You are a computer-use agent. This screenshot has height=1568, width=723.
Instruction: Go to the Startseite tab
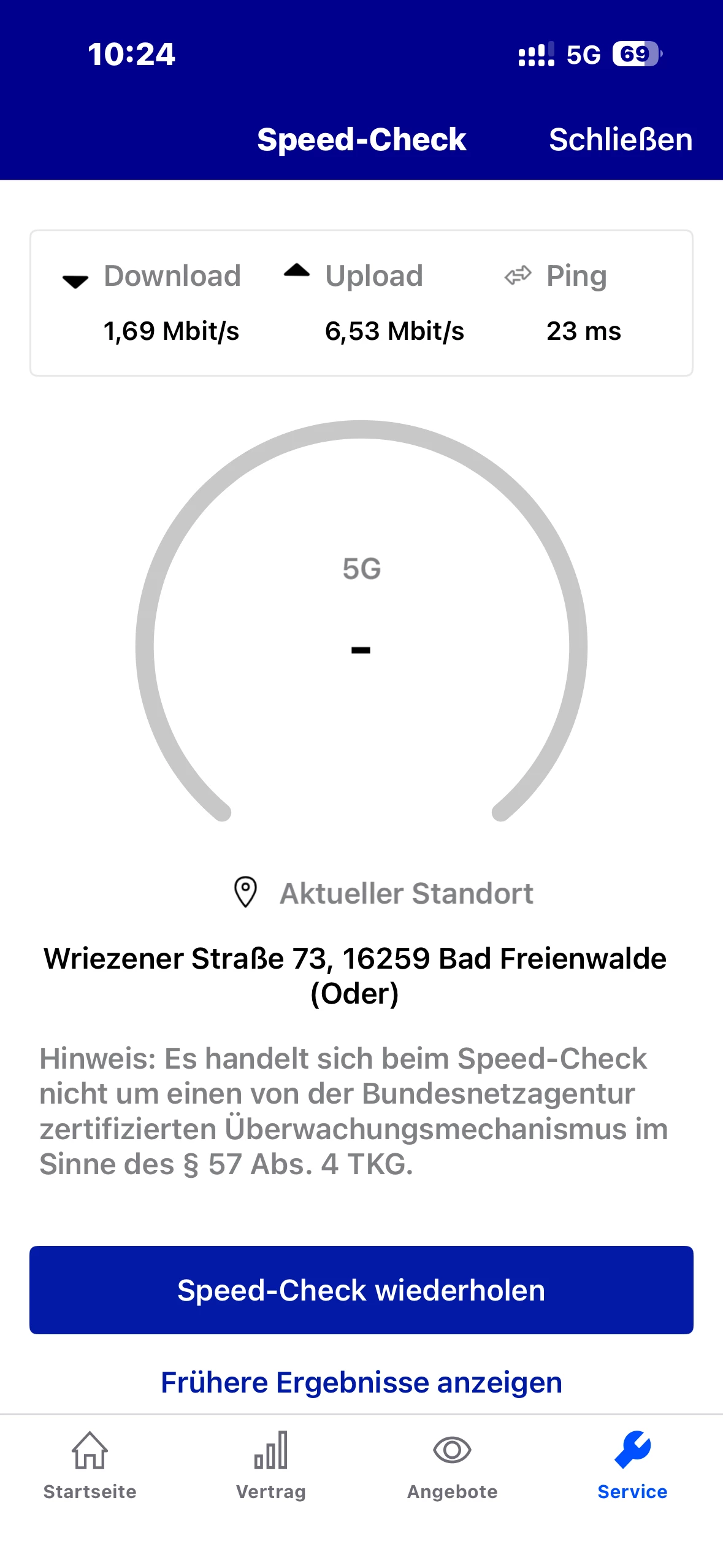tap(90, 1466)
